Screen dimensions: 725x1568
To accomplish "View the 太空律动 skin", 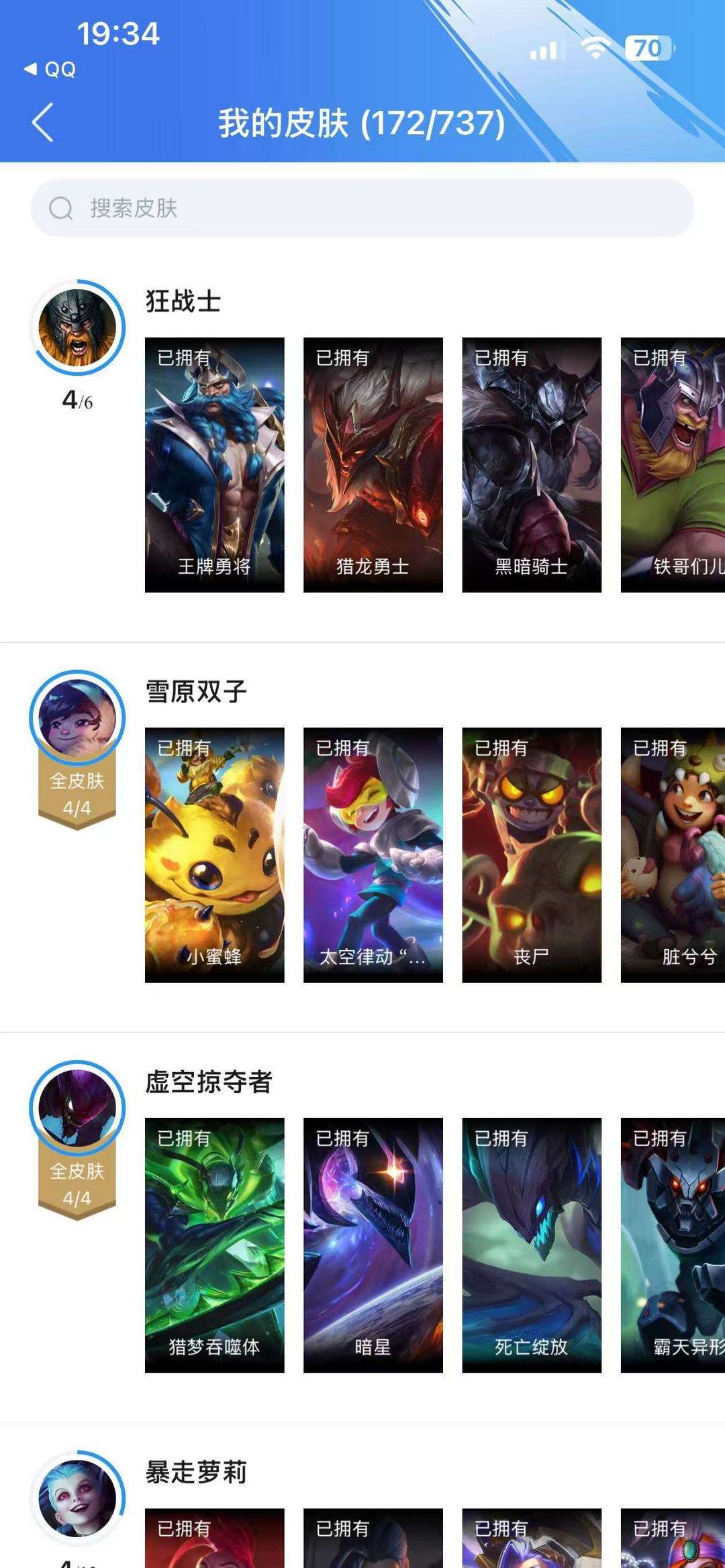I will 373,855.
